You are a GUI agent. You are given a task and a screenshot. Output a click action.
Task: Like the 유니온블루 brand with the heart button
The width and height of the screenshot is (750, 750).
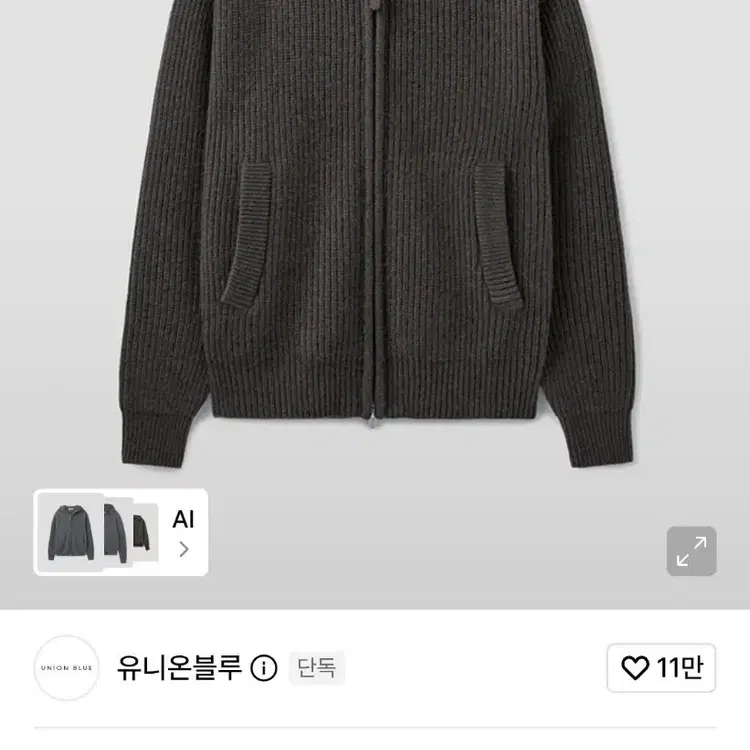[x=661, y=668]
